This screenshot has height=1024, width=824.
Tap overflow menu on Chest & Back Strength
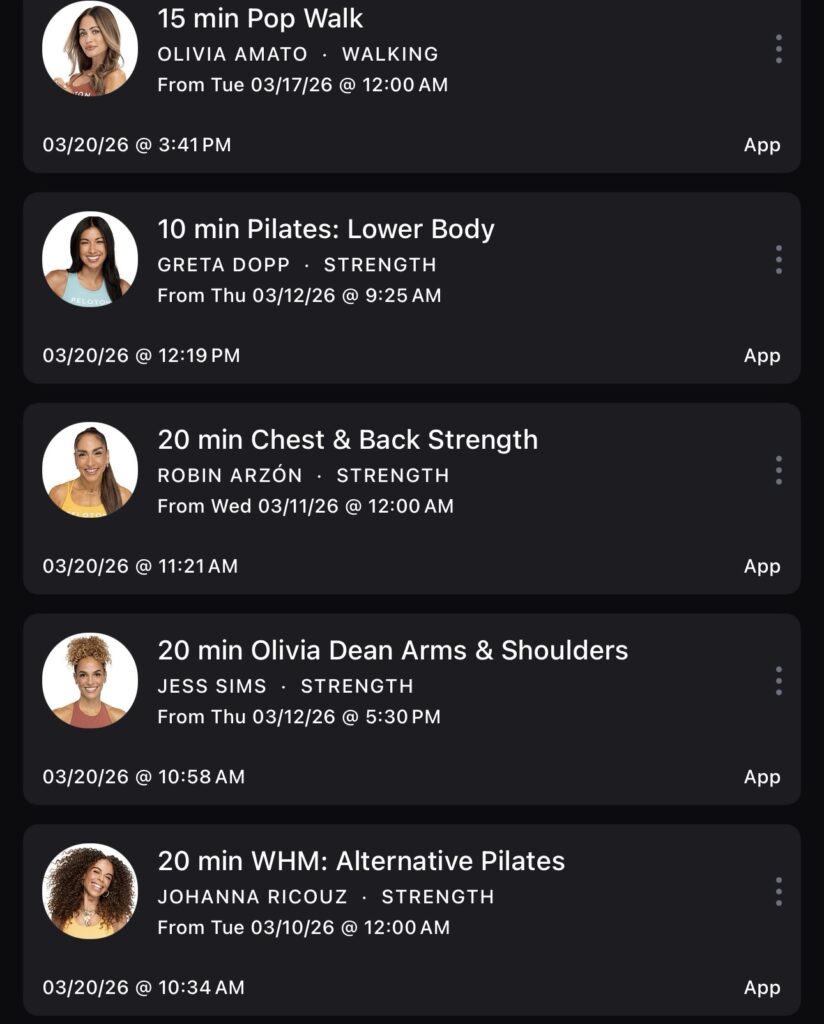click(778, 470)
